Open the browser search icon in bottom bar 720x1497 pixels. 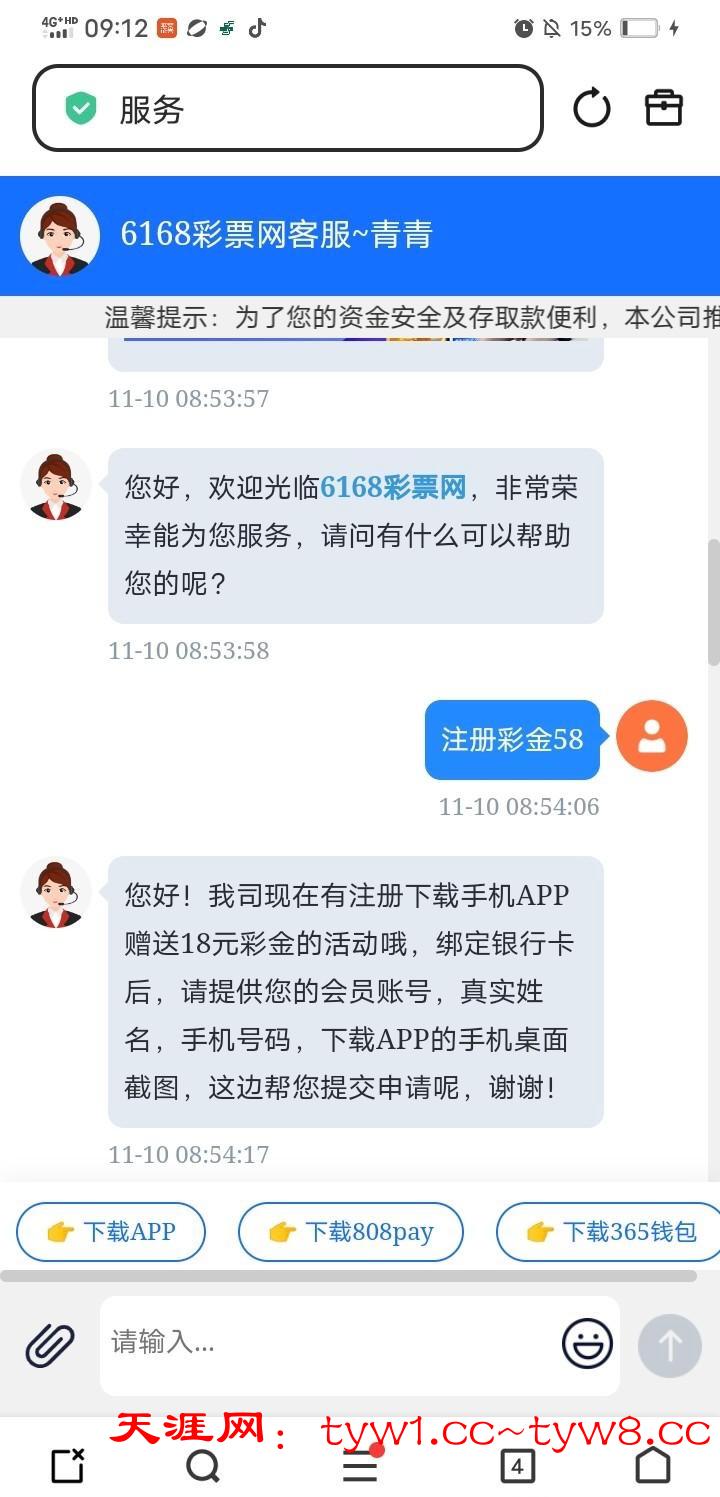coord(203,1466)
